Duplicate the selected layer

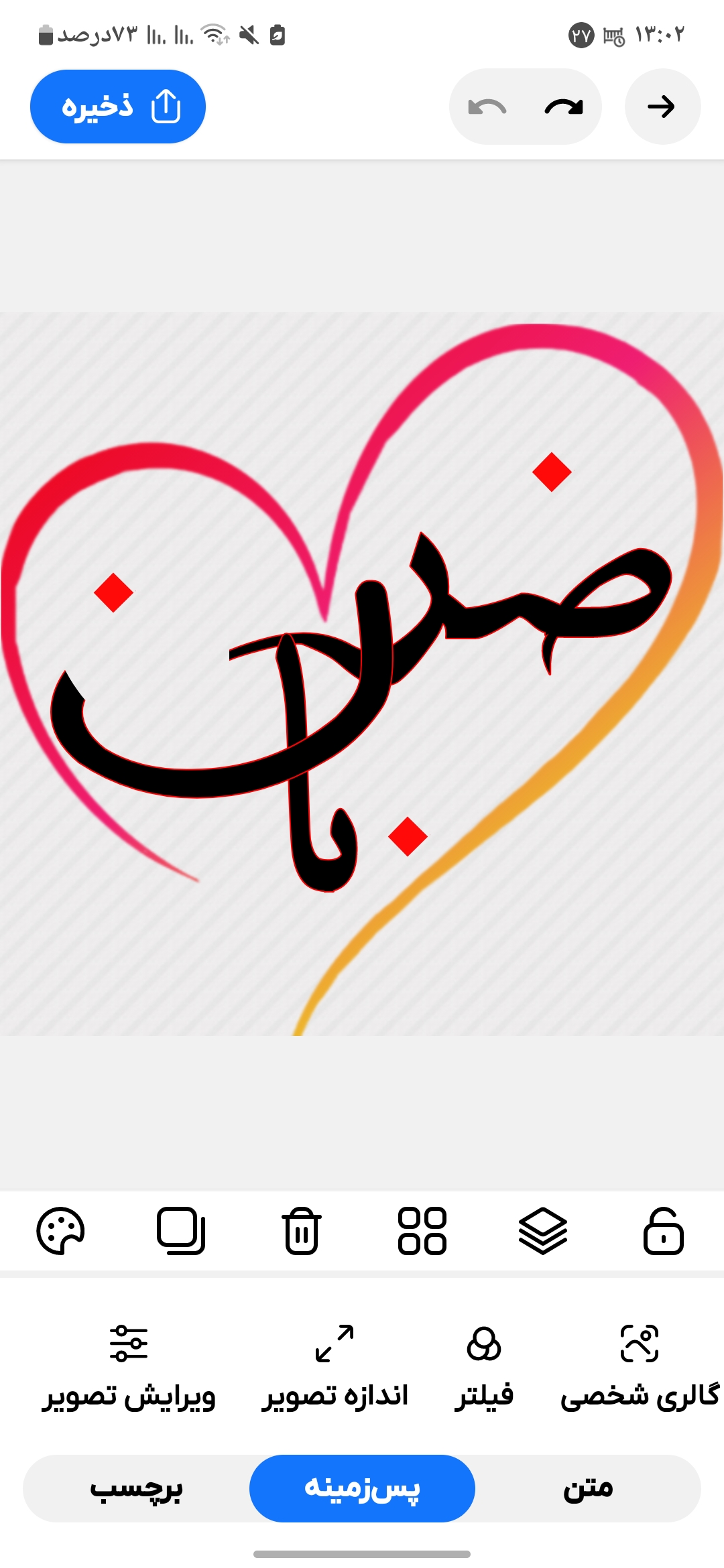181,1230
